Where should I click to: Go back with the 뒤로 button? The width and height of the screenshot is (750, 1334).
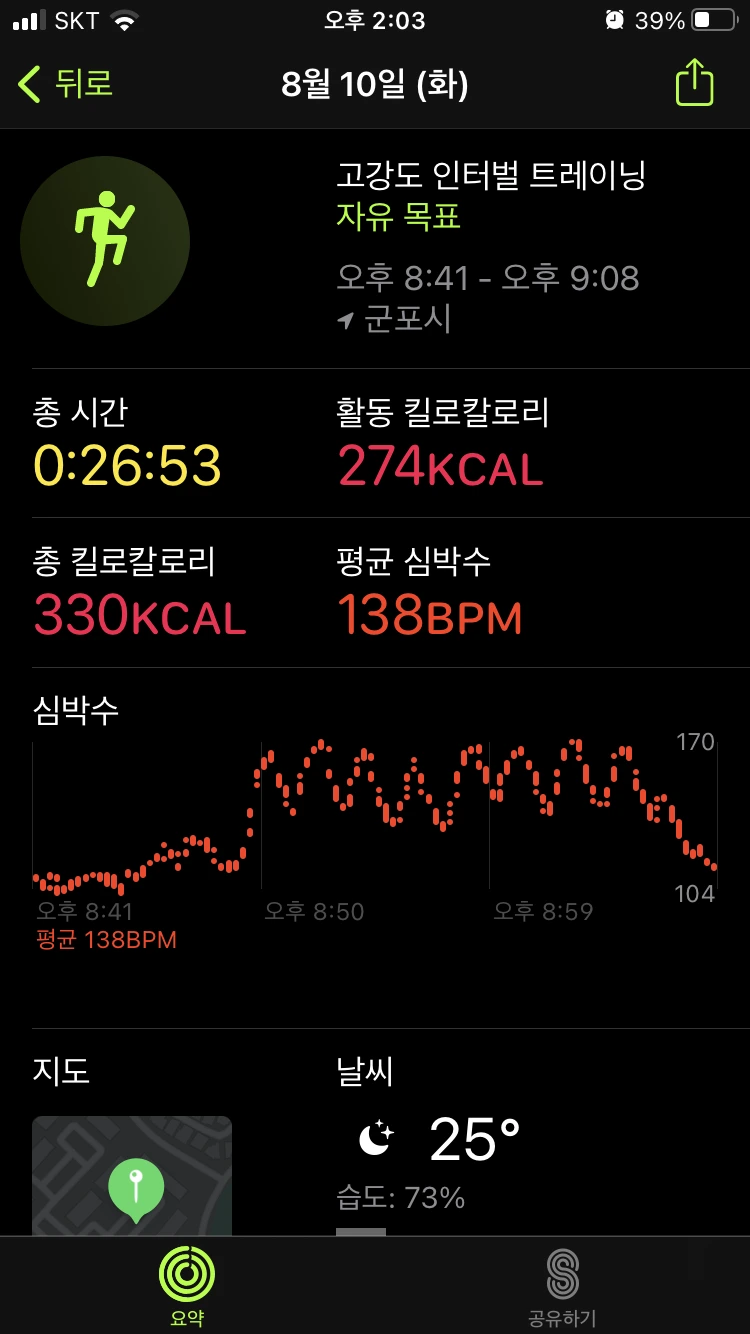pyautogui.click(x=66, y=84)
